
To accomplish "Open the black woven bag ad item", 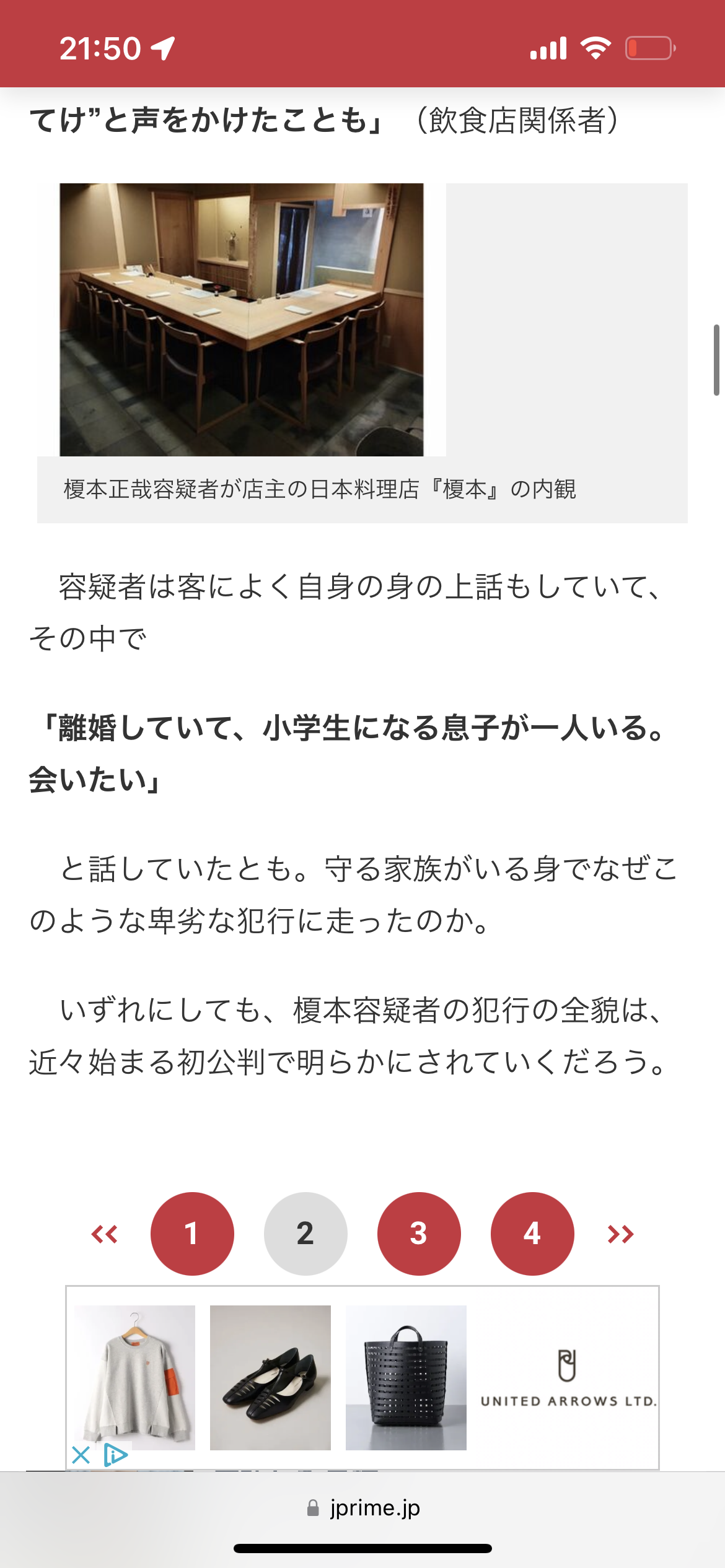I will click(406, 1378).
